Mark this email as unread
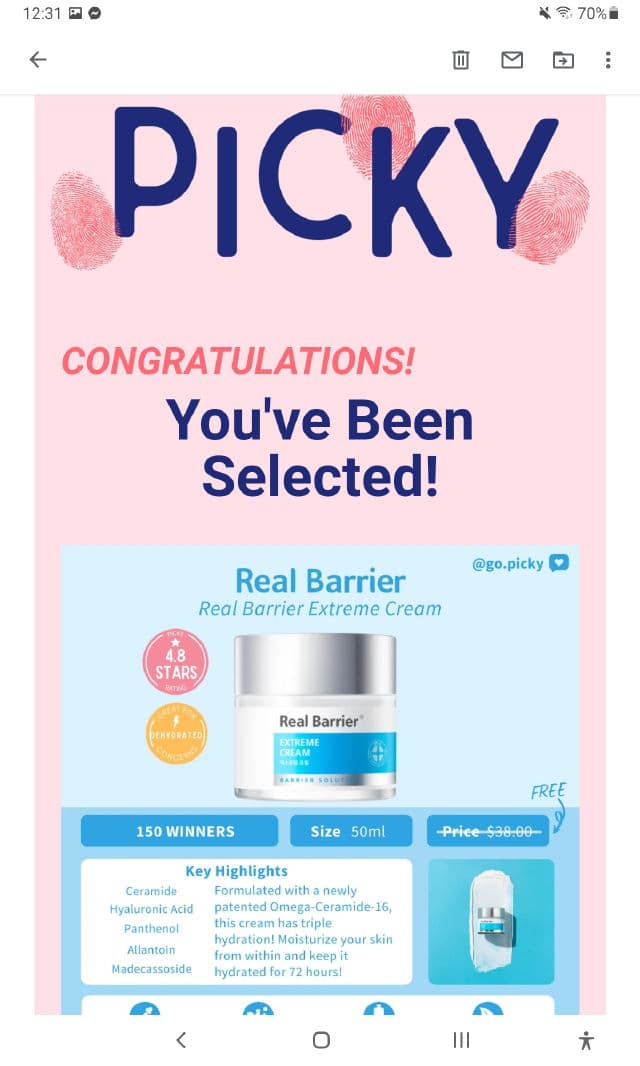 coord(512,60)
